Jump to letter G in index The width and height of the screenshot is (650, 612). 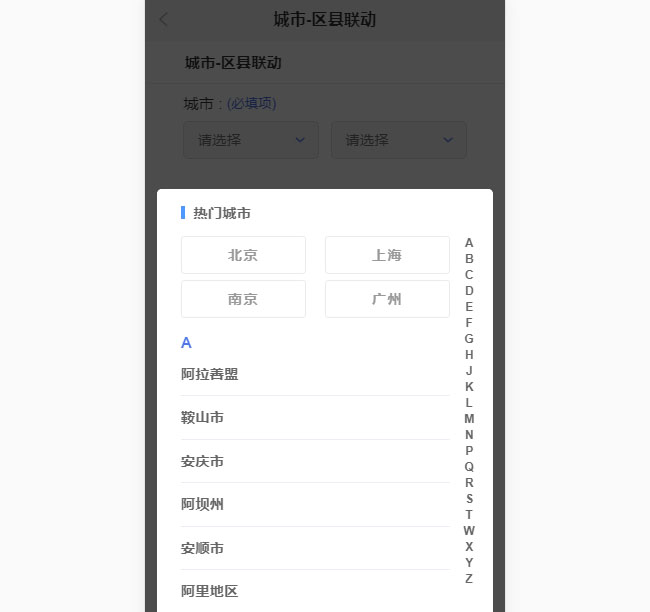click(469, 339)
